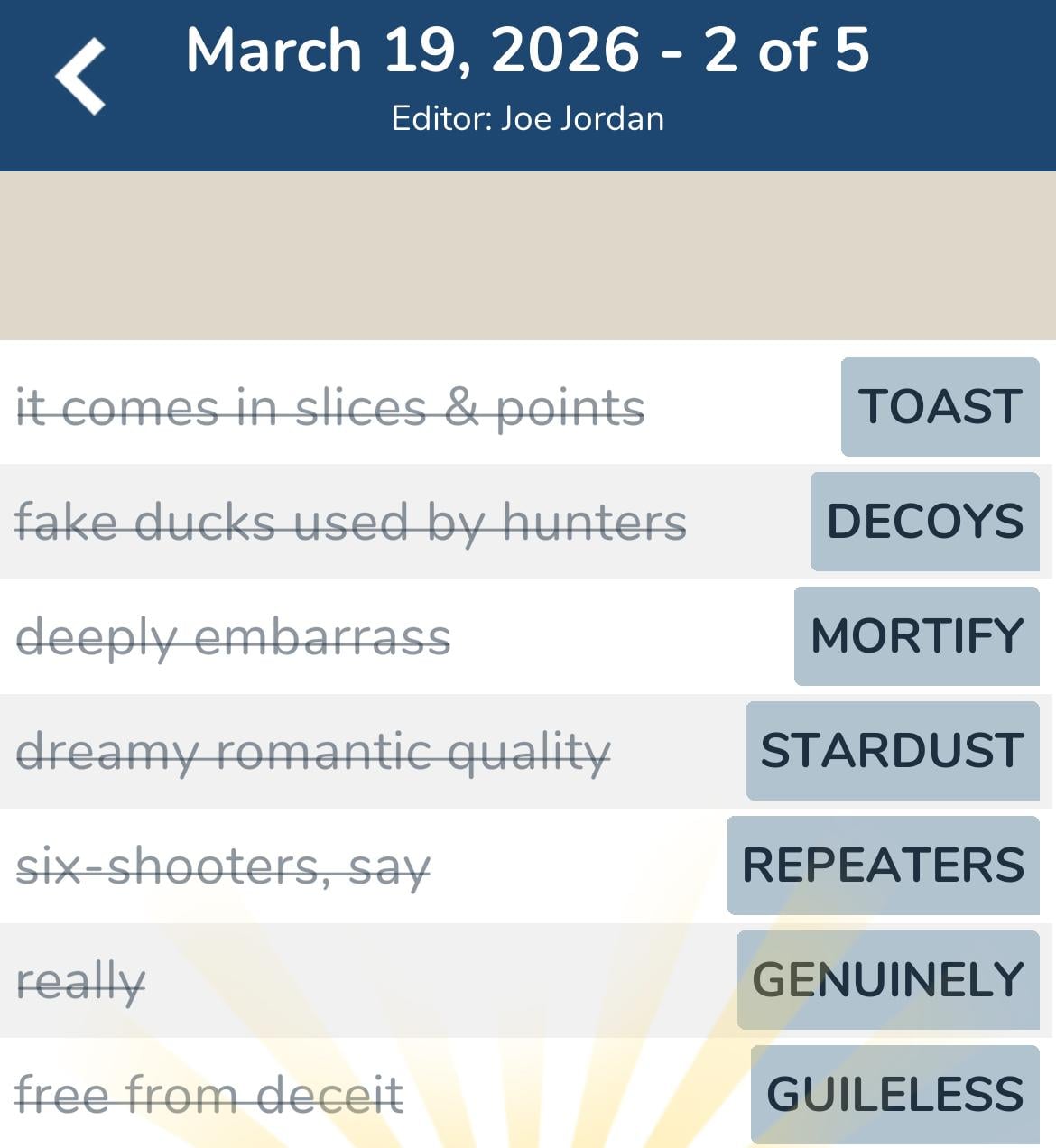Select the 'six-shooters, say' clue
The height and width of the screenshot is (1148, 1056).
226,865
